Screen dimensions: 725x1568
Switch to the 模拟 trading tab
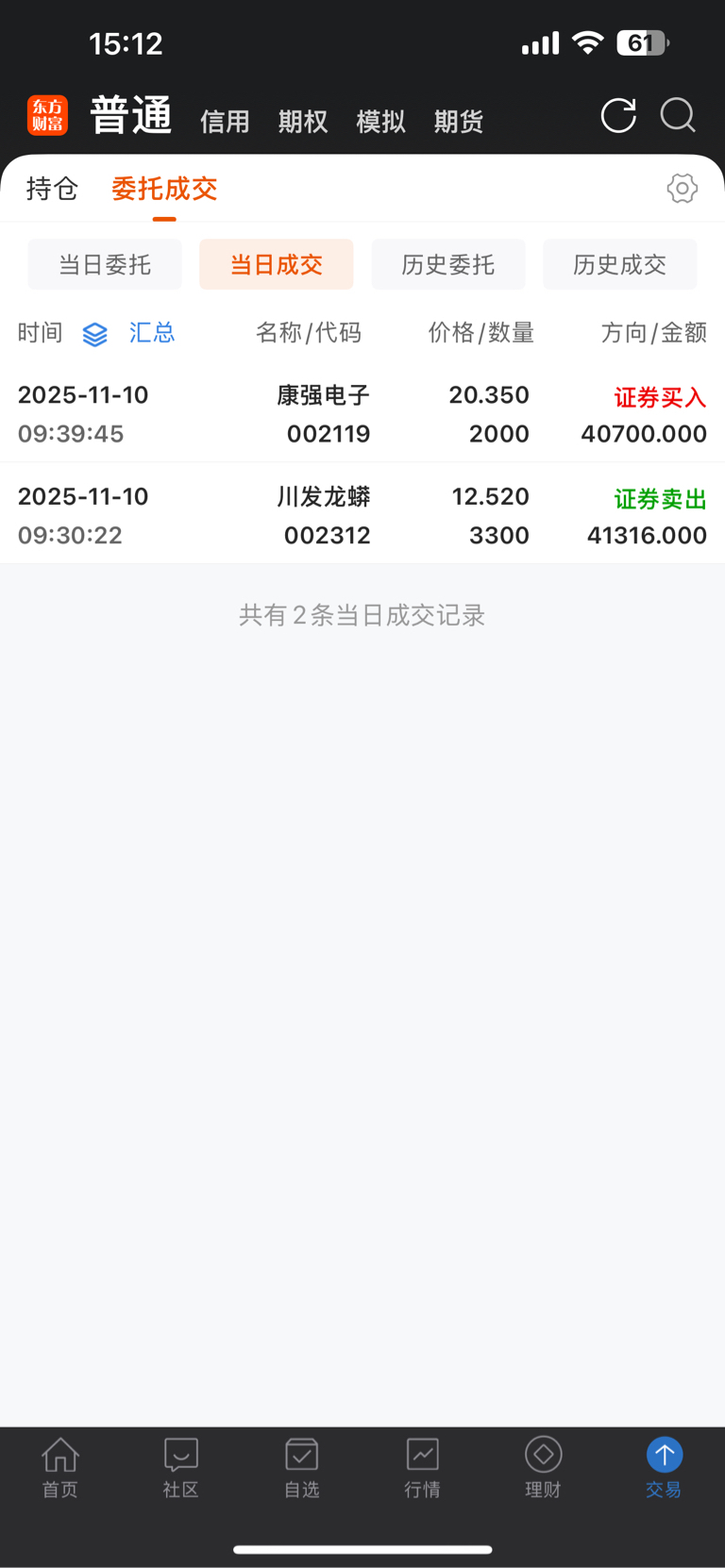380,122
